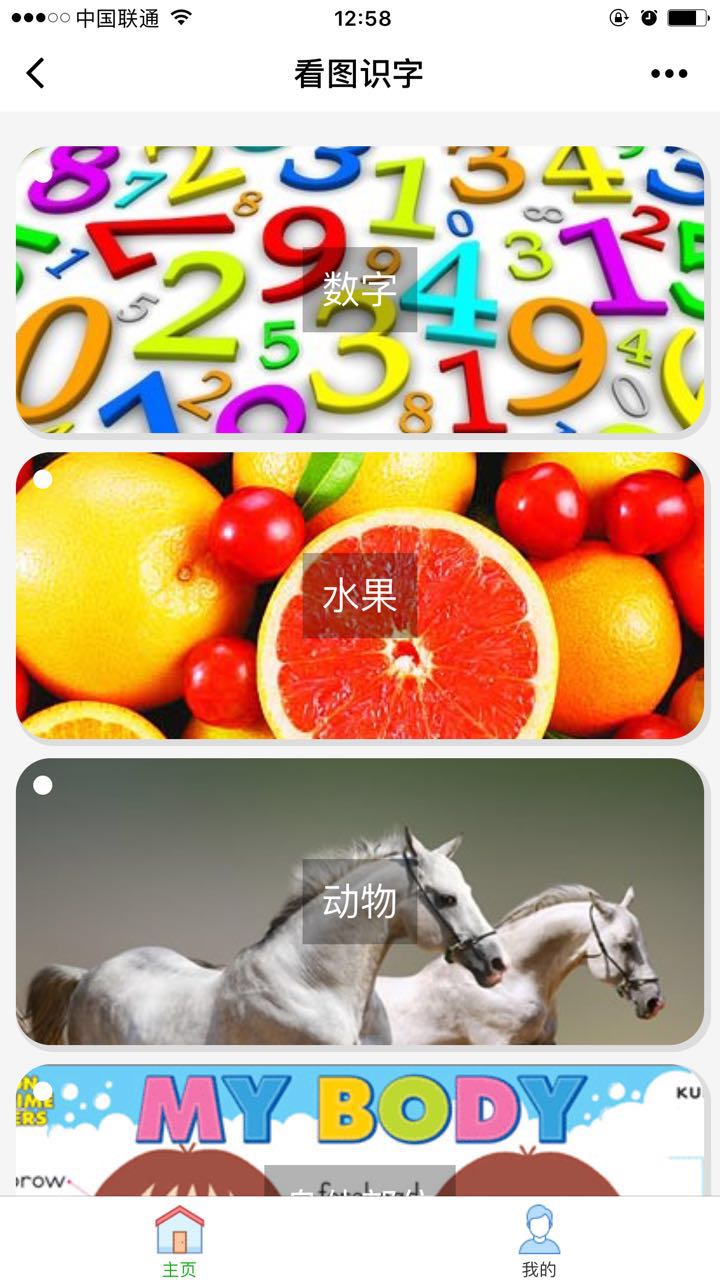Select the 水果 fruit category card
720x1280 pixels.
[x=360, y=596]
